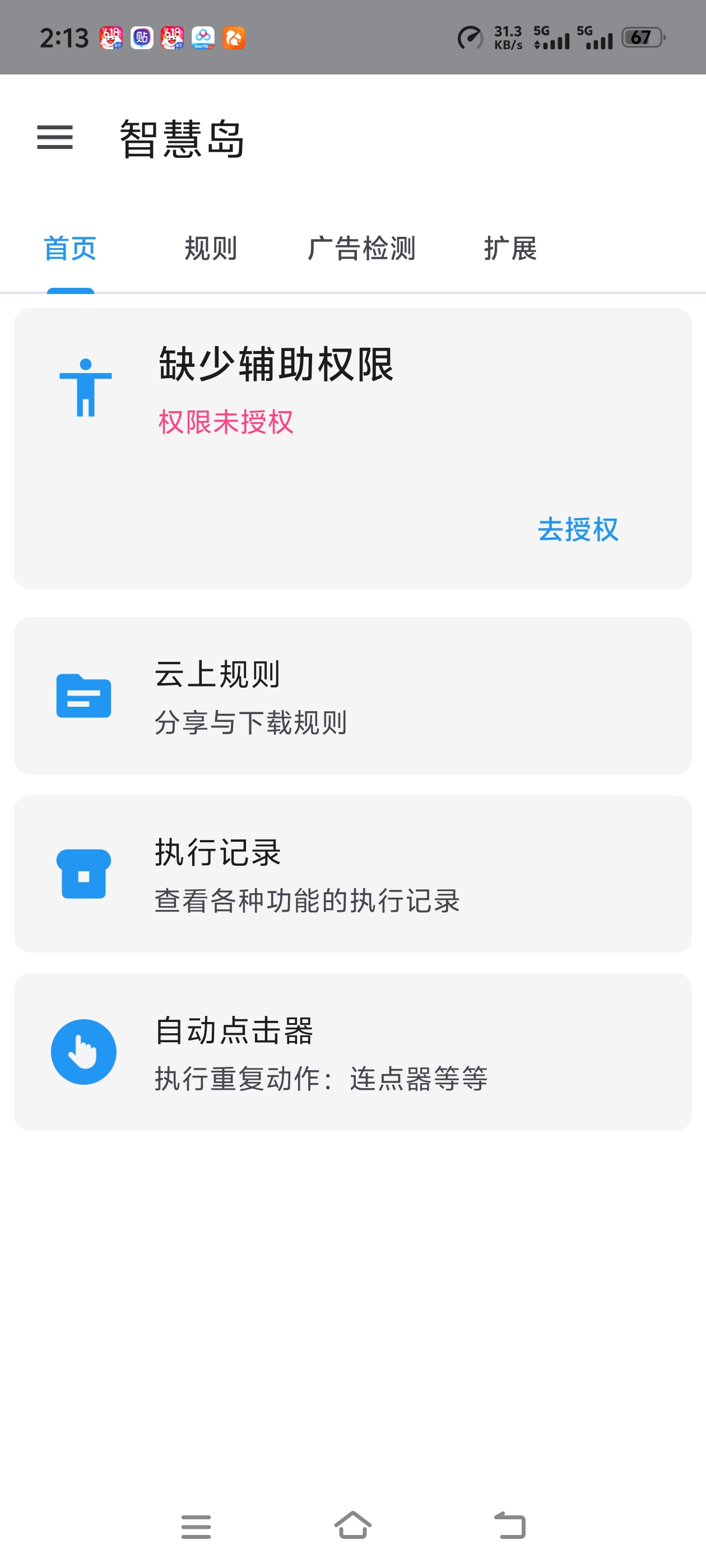Open the hamburger drawer menu

point(55,138)
